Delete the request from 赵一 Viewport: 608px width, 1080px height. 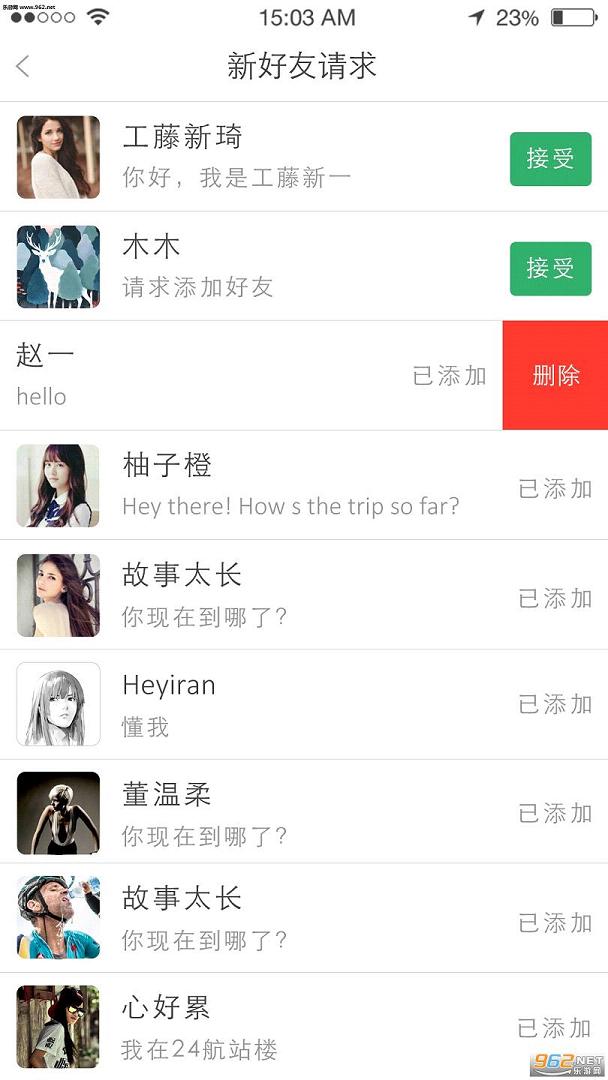(556, 376)
